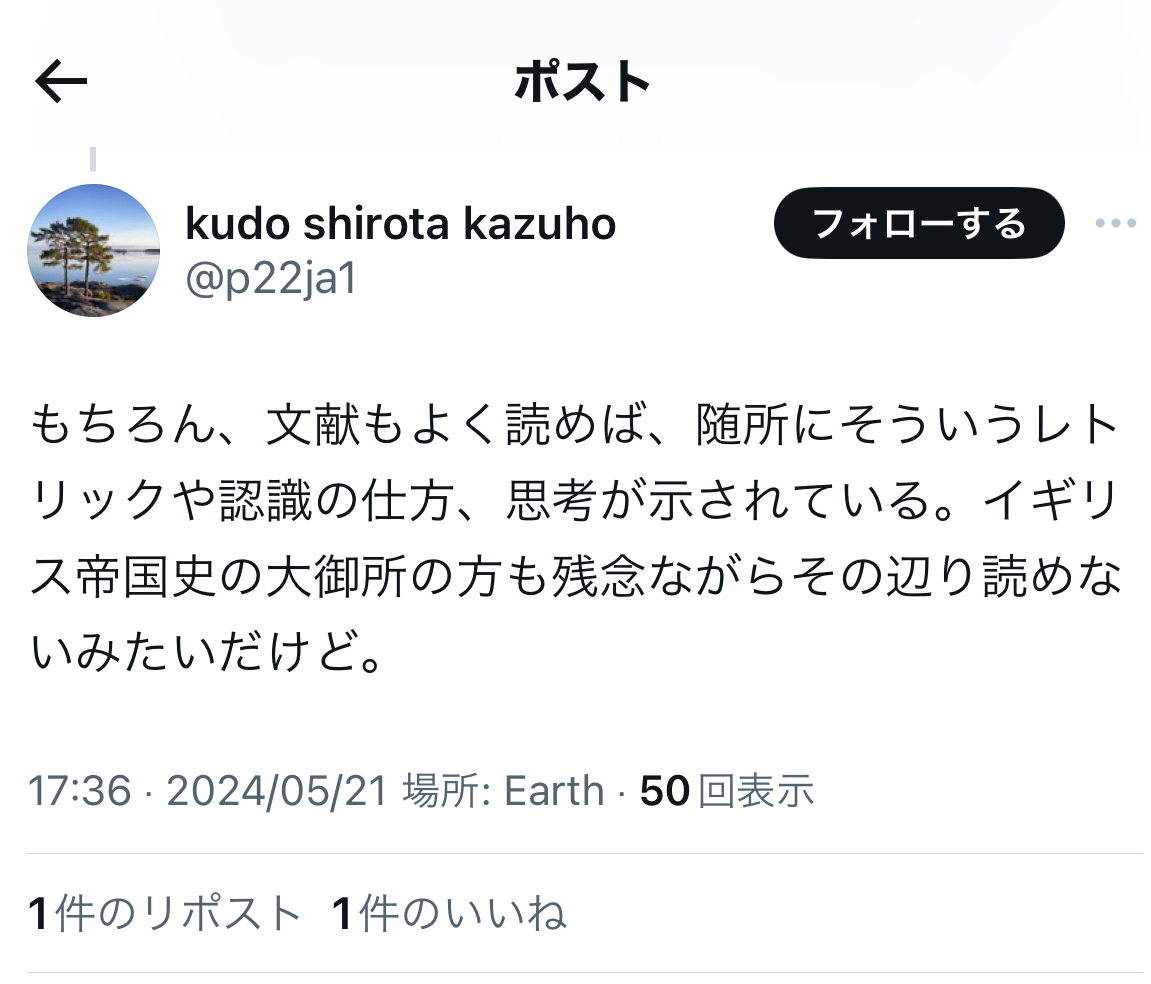
Task: View the 1件のリポスト list
Action: tap(166, 914)
